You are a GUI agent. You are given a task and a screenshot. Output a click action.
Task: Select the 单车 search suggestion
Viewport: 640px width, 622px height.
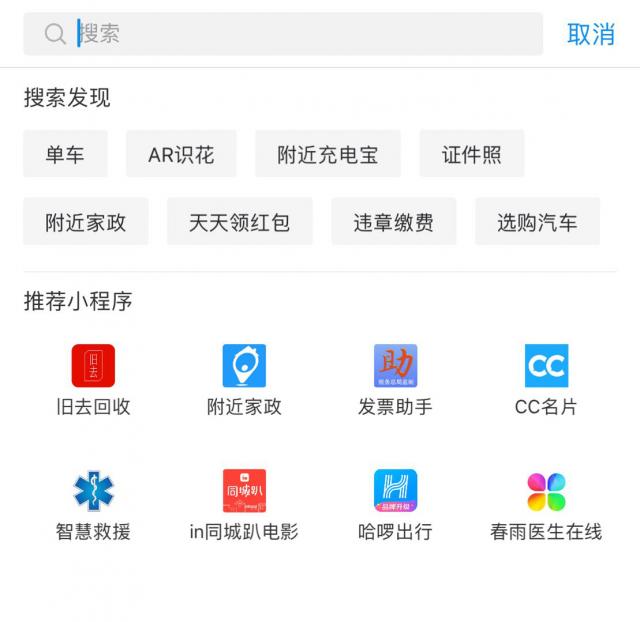pyautogui.click(x=65, y=154)
